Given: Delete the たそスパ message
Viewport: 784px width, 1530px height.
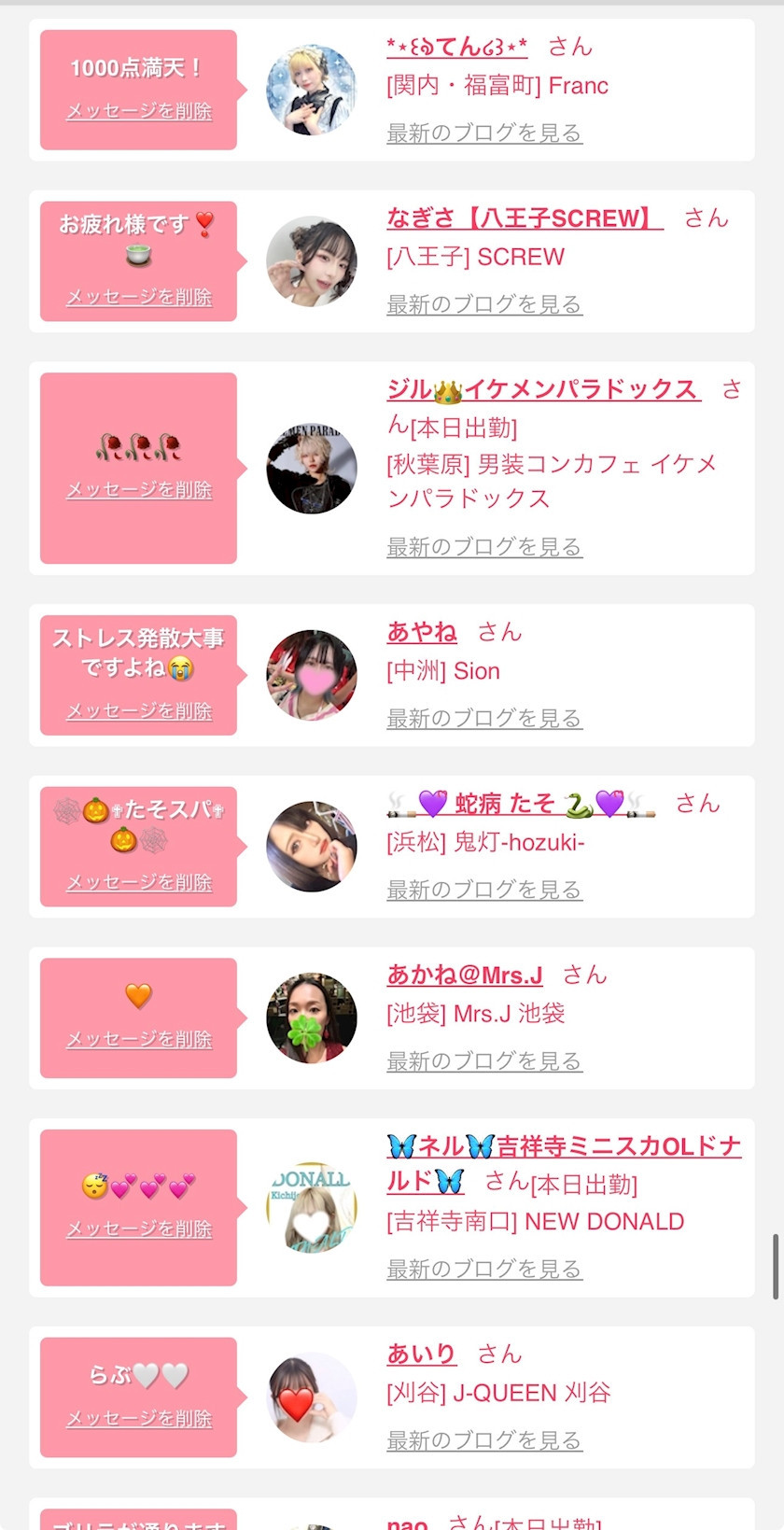Looking at the screenshot, I should [x=139, y=882].
